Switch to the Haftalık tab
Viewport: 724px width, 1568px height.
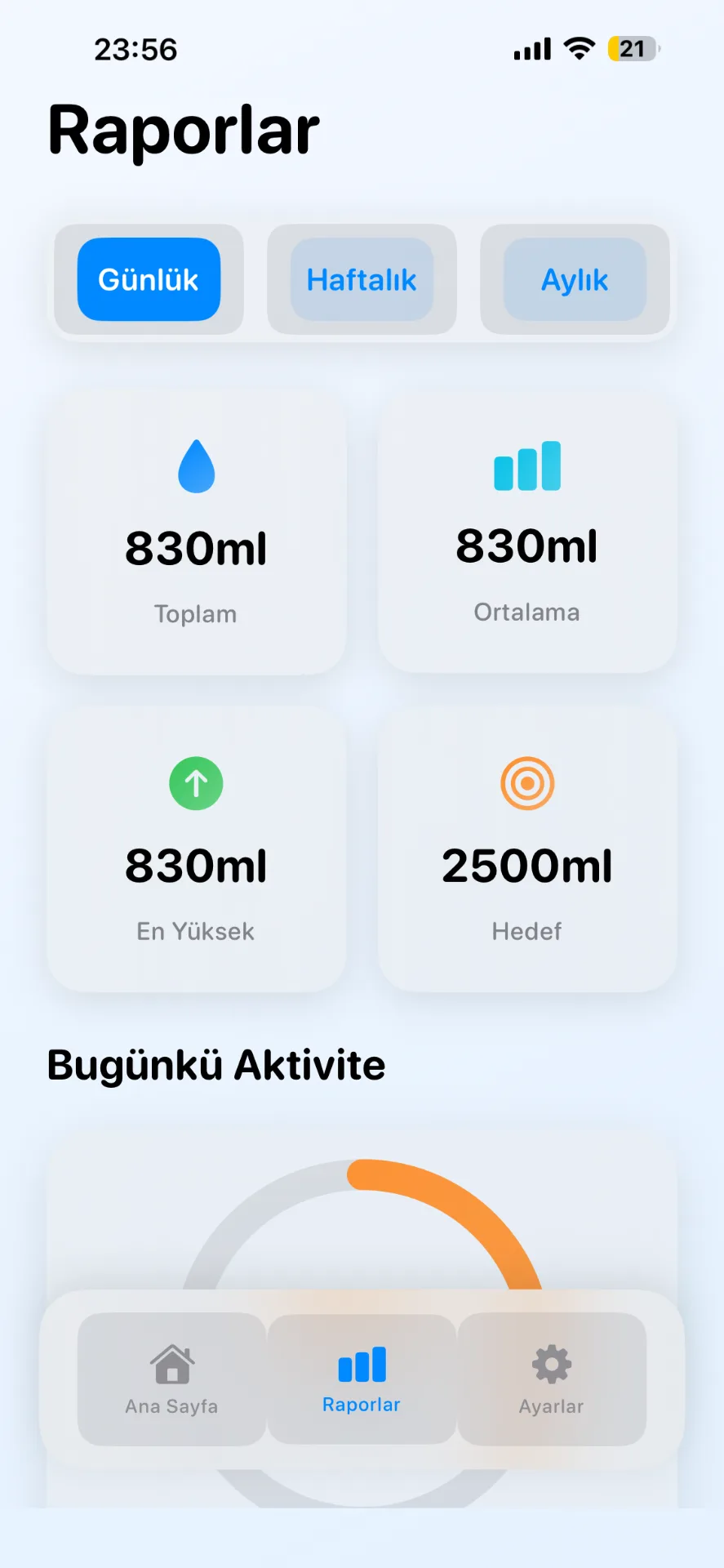coord(362,279)
